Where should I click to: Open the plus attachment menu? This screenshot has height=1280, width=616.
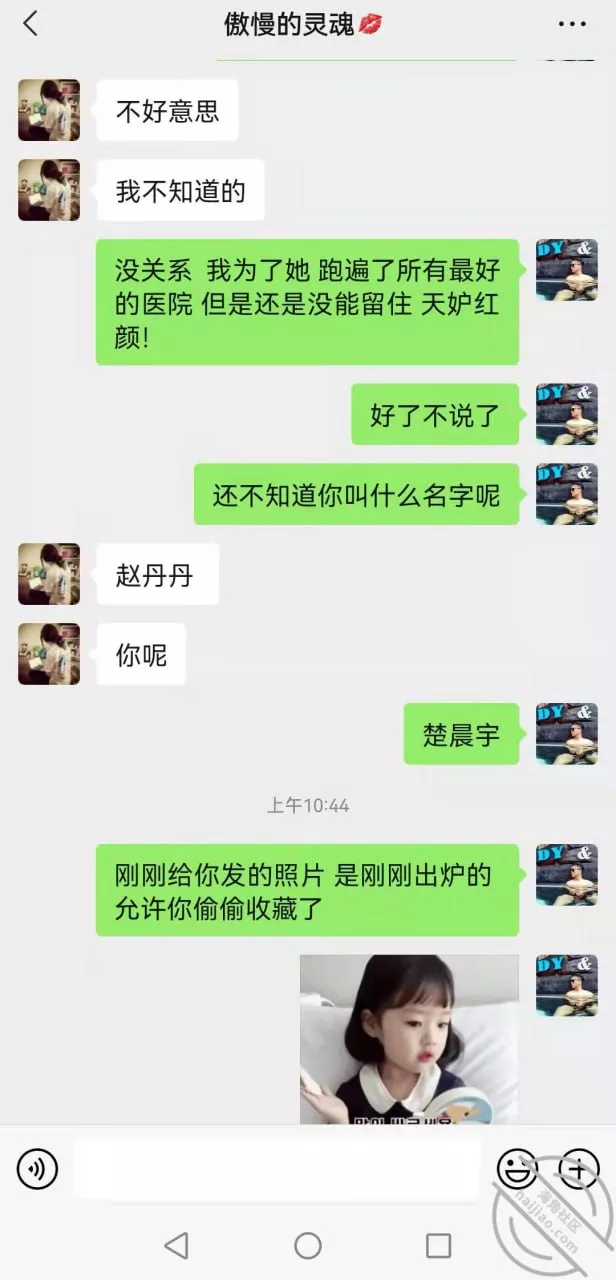coord(578,1168)
